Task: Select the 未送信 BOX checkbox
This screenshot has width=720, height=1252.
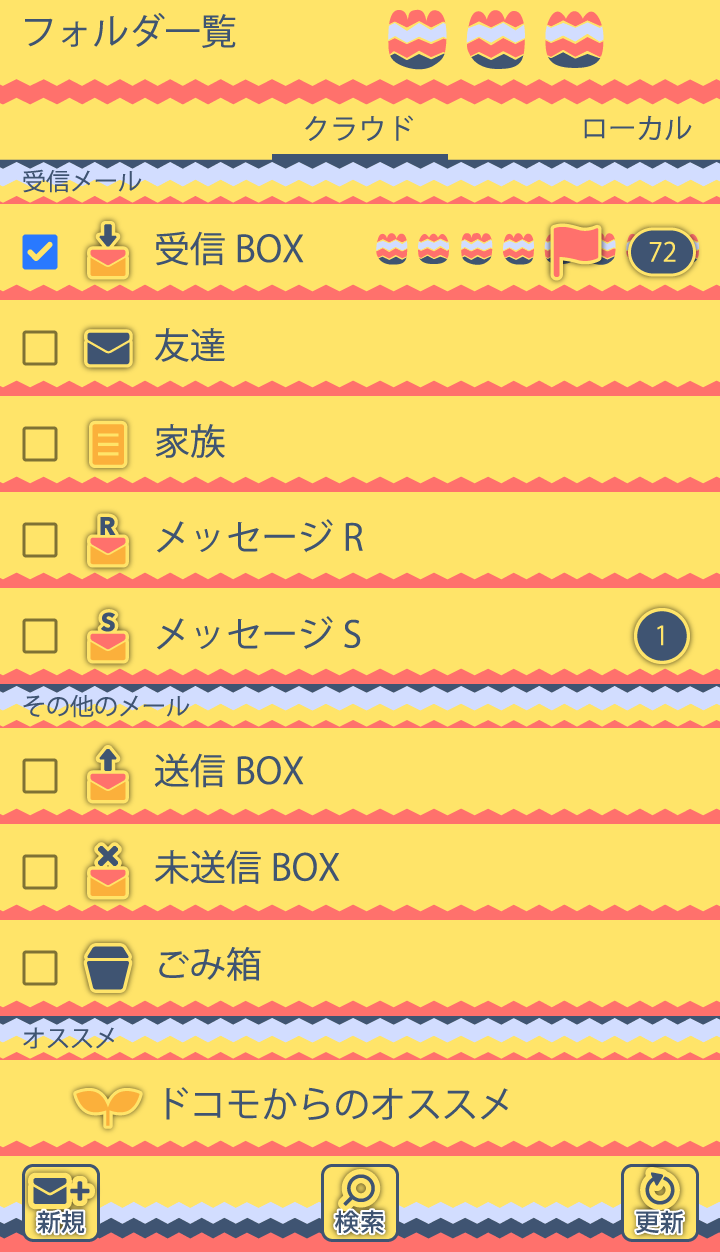Action: [40, 872]
